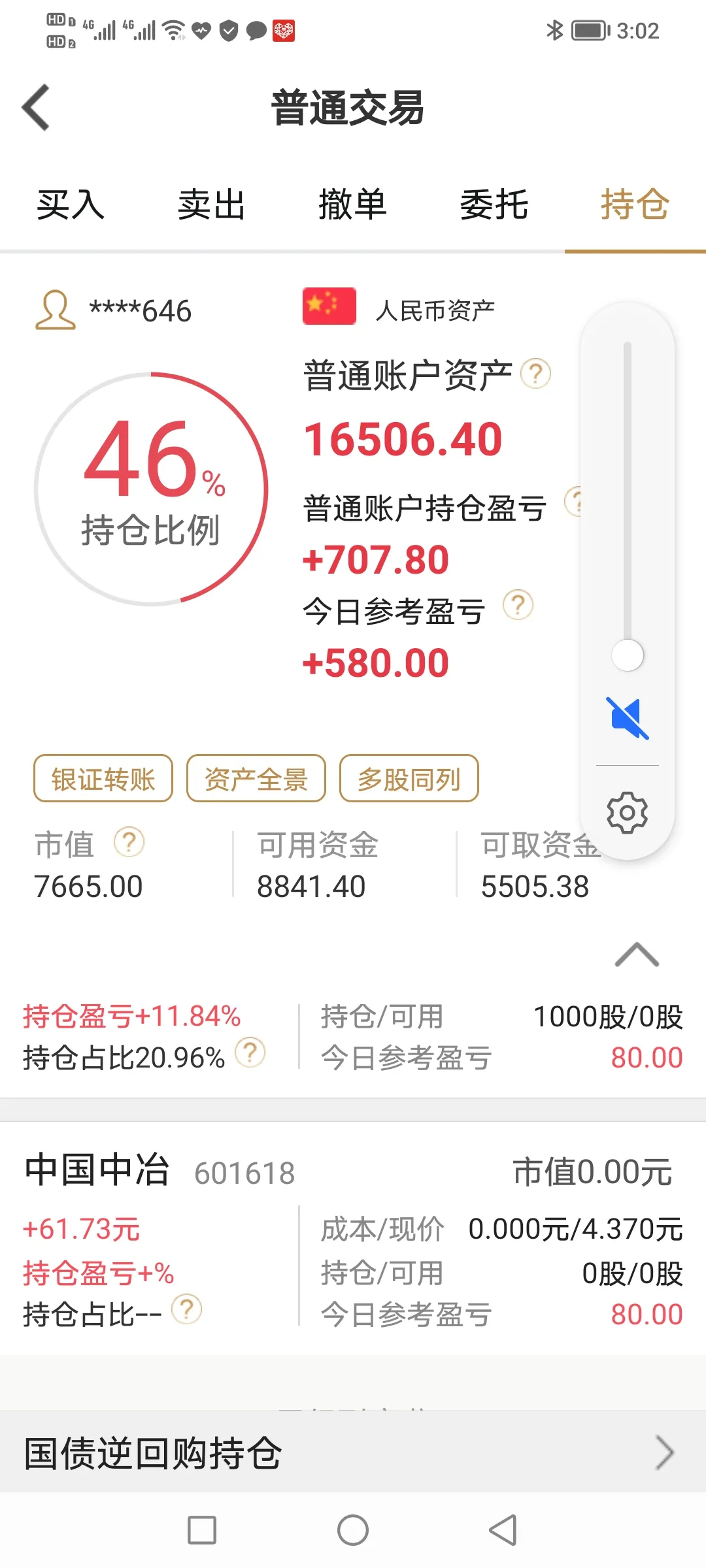Select the 持仓 tab
Image resolution: width=706 pixels, height=1568 pixels.
[635, 204]
